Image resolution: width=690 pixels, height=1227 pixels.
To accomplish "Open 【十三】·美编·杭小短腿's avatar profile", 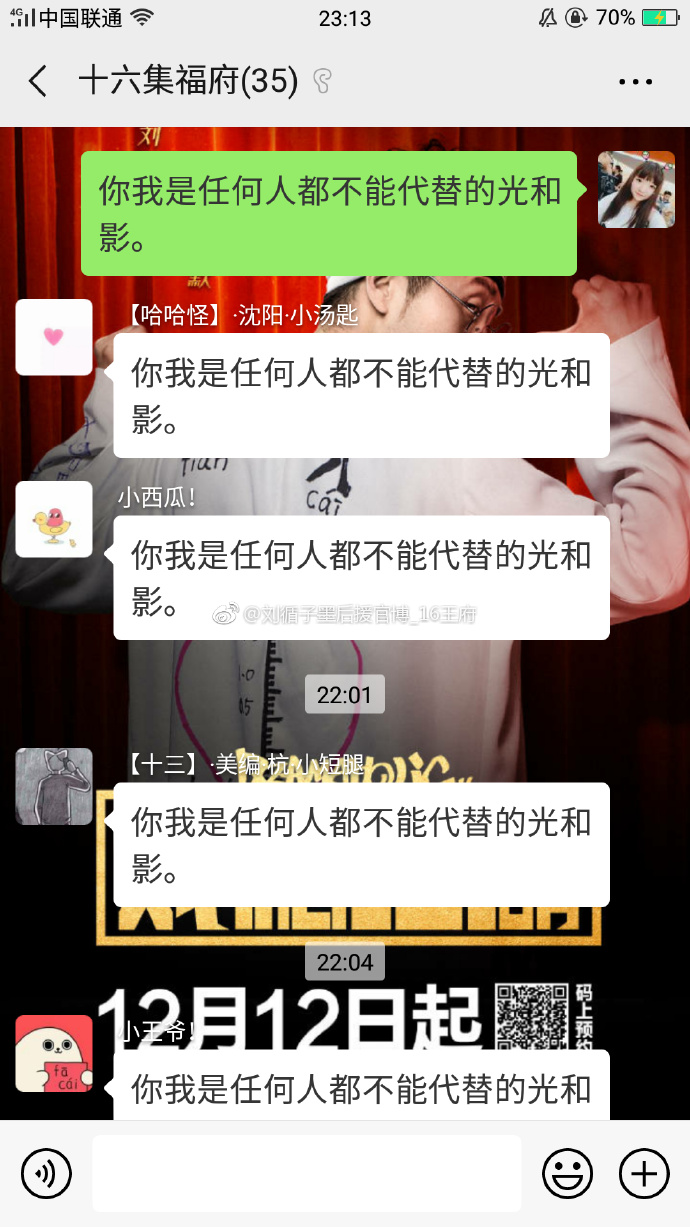I will (54, 786).
